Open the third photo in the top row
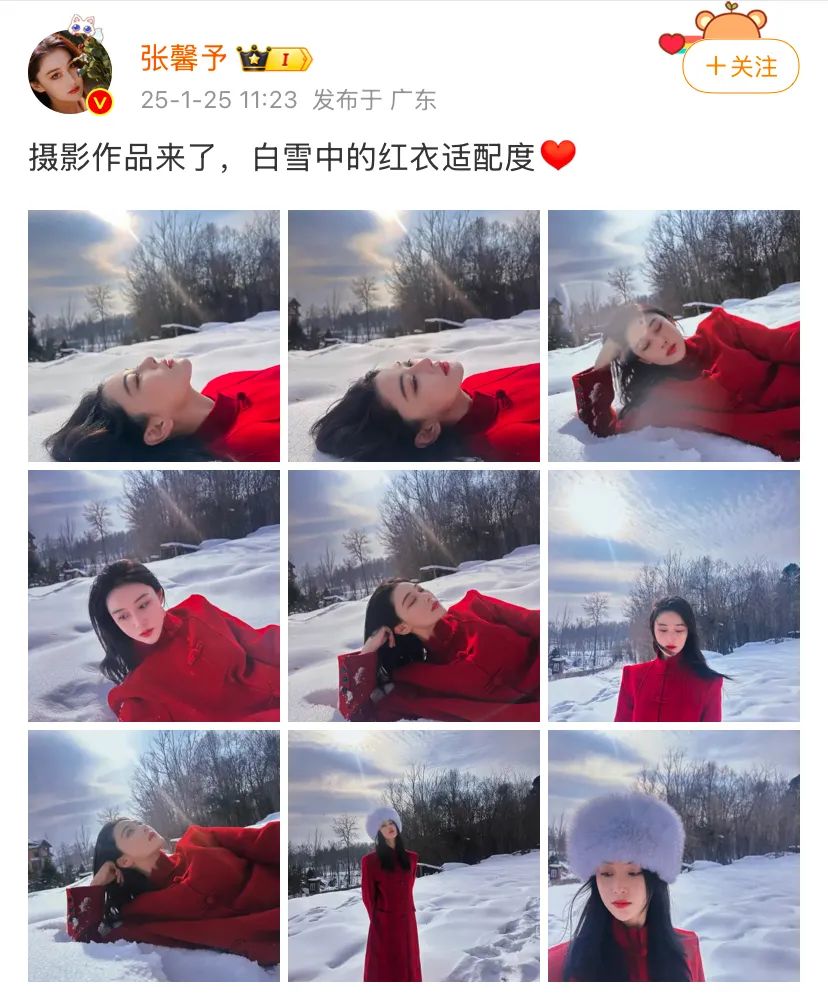828x996 pixels. click(x=674, y=335)
